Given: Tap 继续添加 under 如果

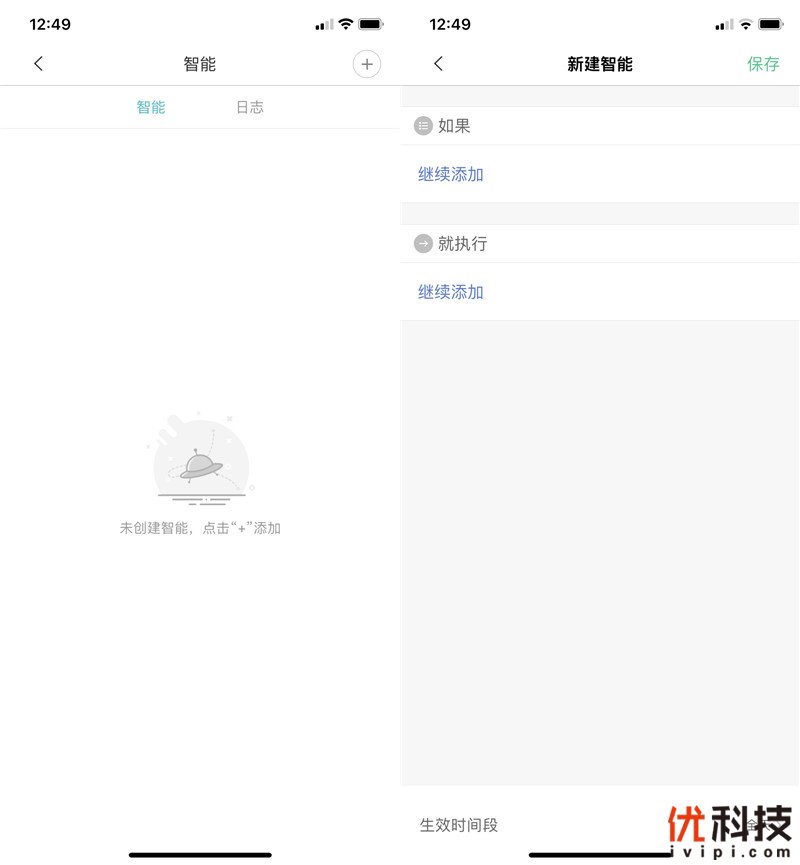Looking at the screenshot, I should 451,174.
